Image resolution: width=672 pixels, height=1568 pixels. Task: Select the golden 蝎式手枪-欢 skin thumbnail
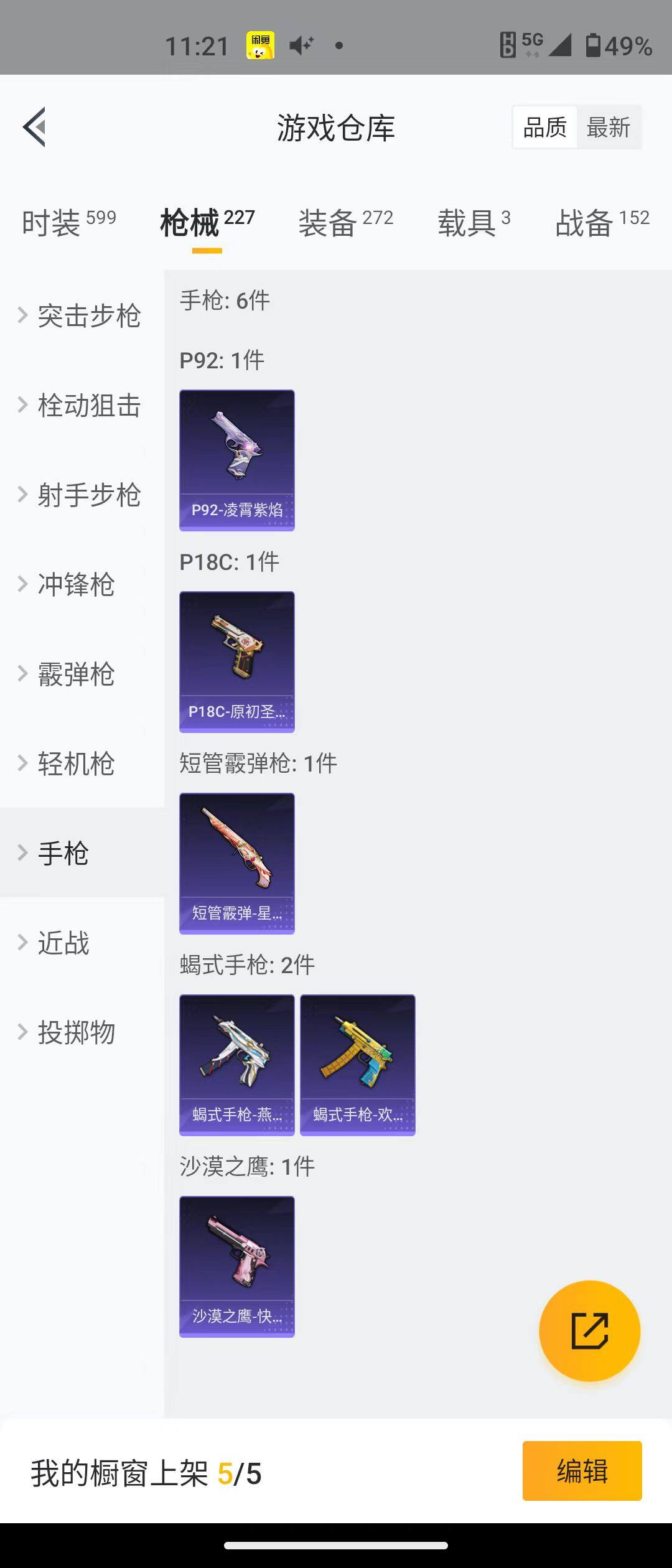pyautogui.click(x=357, y=1064)
